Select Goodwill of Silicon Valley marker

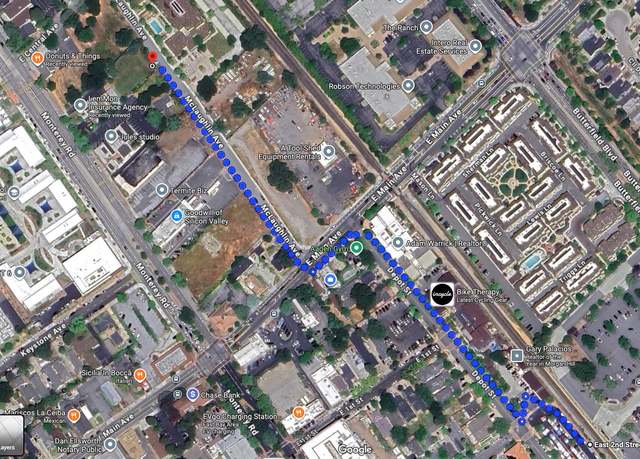click(177, 216)
